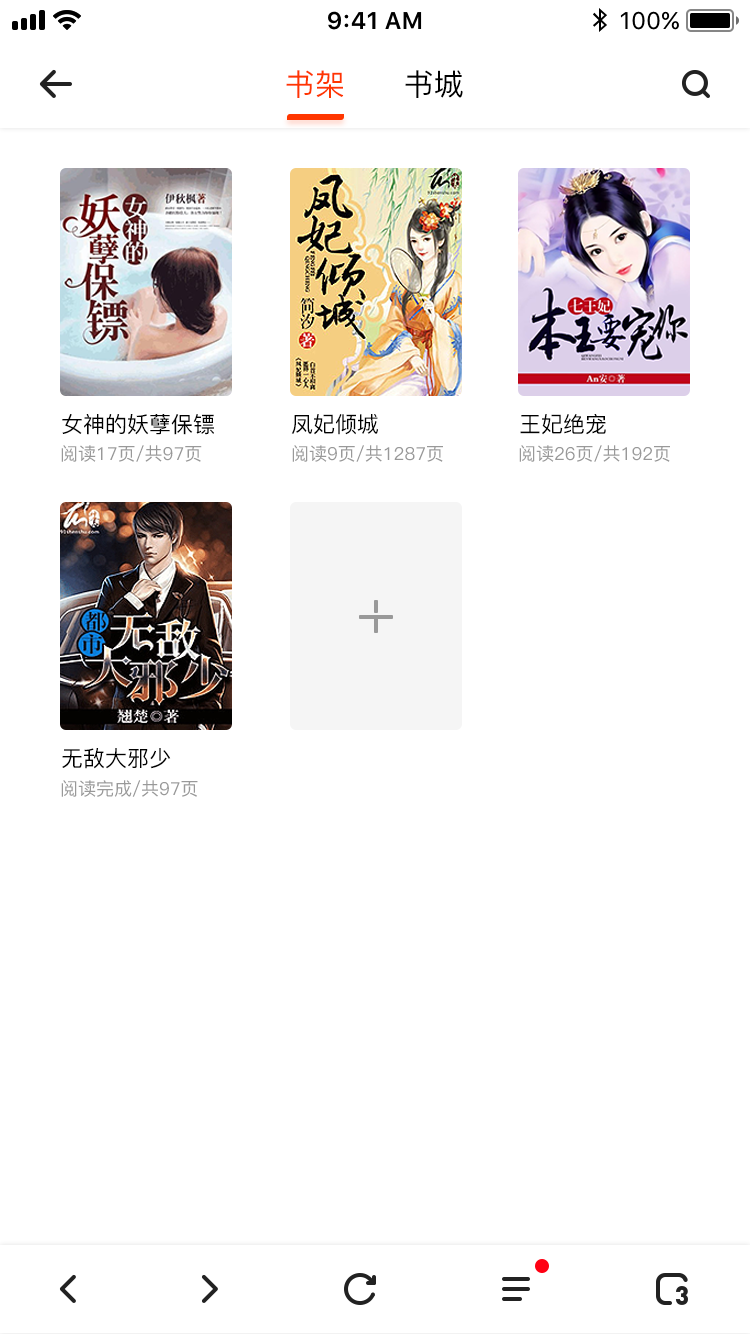Reload the page with refresh icon
This screenshot has height=1334, width=750.
point(360,1289)
